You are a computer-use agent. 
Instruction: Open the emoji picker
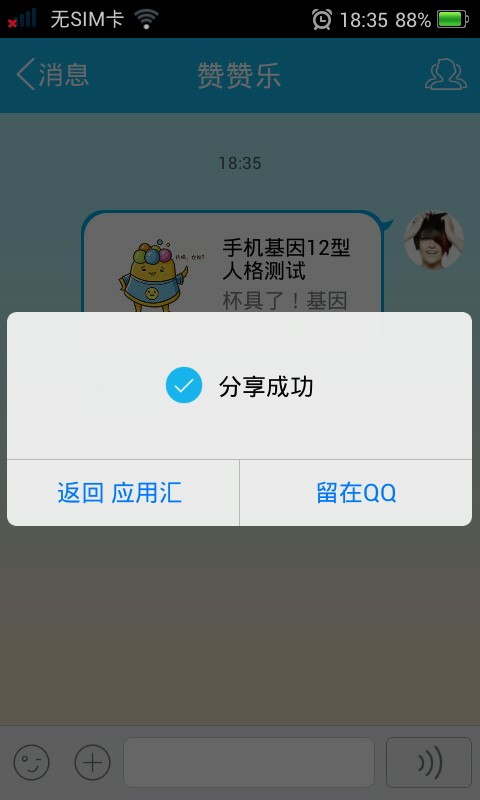(x=31, y=763)
